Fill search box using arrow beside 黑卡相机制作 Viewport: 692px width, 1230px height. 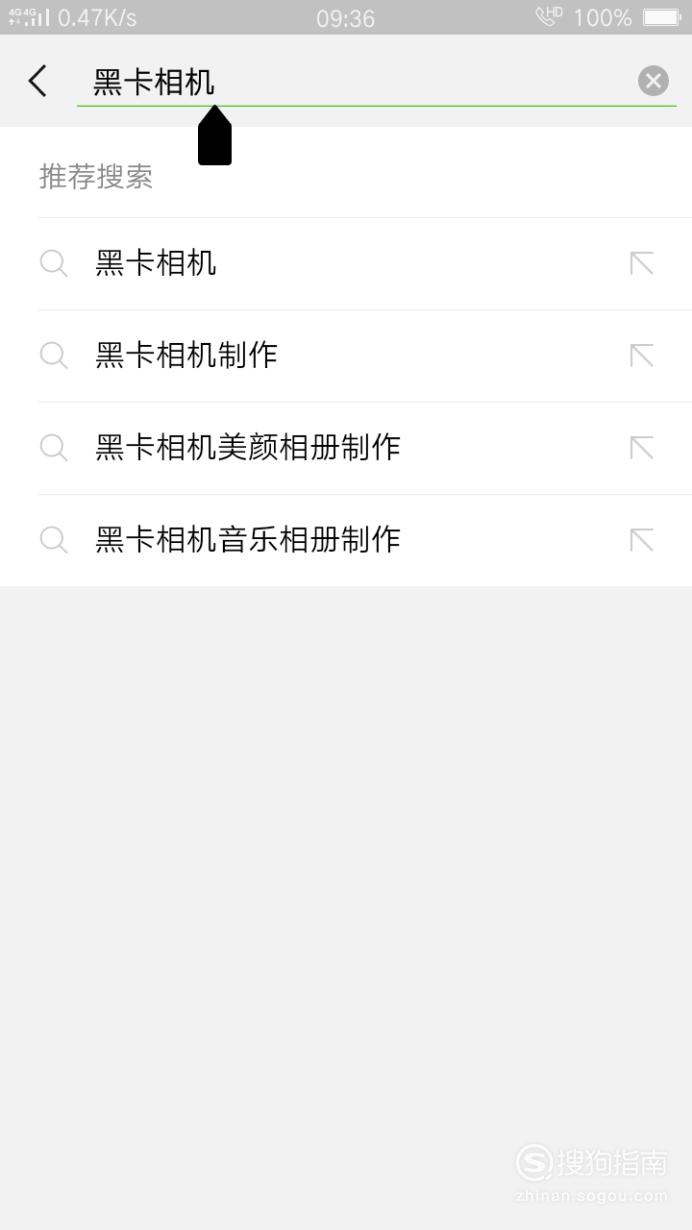click(x=641, y=355)
